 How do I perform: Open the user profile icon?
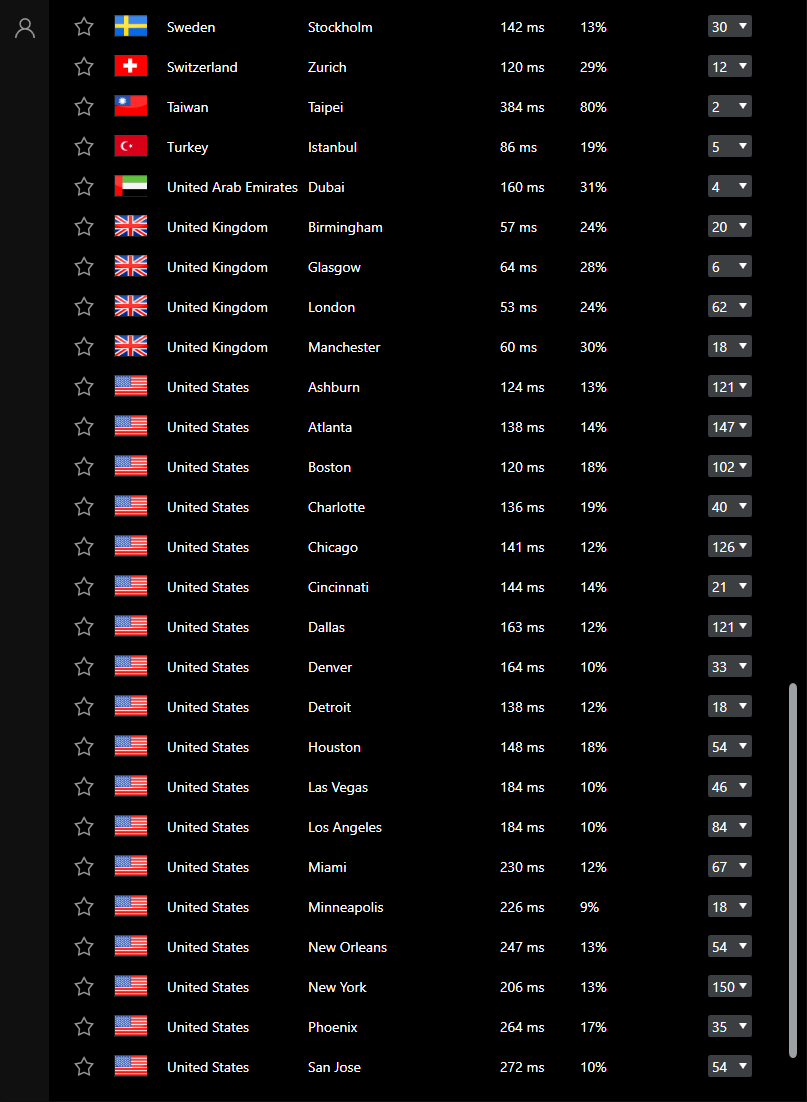[25, 28]
